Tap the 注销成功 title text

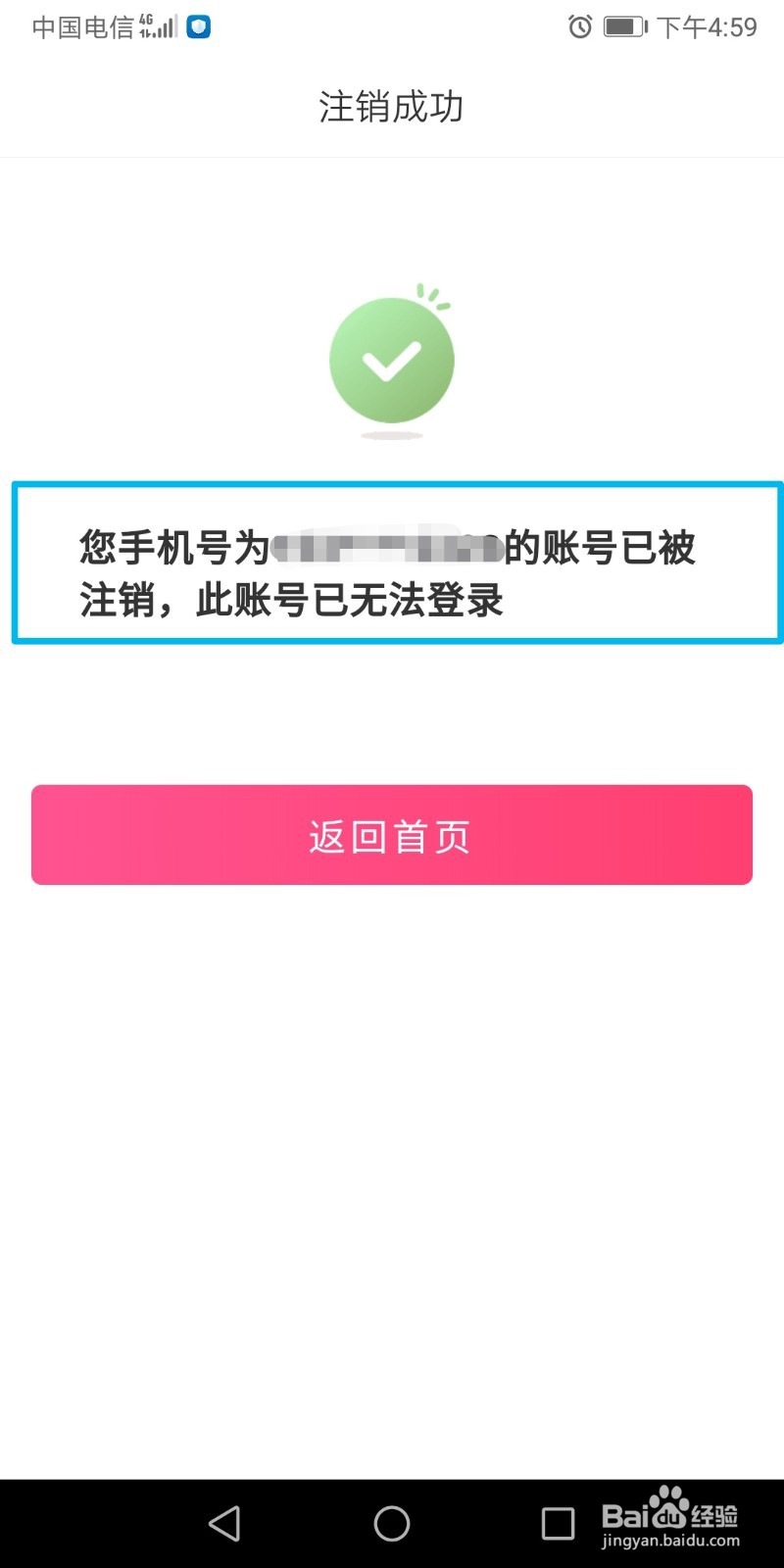coord(392,107)
